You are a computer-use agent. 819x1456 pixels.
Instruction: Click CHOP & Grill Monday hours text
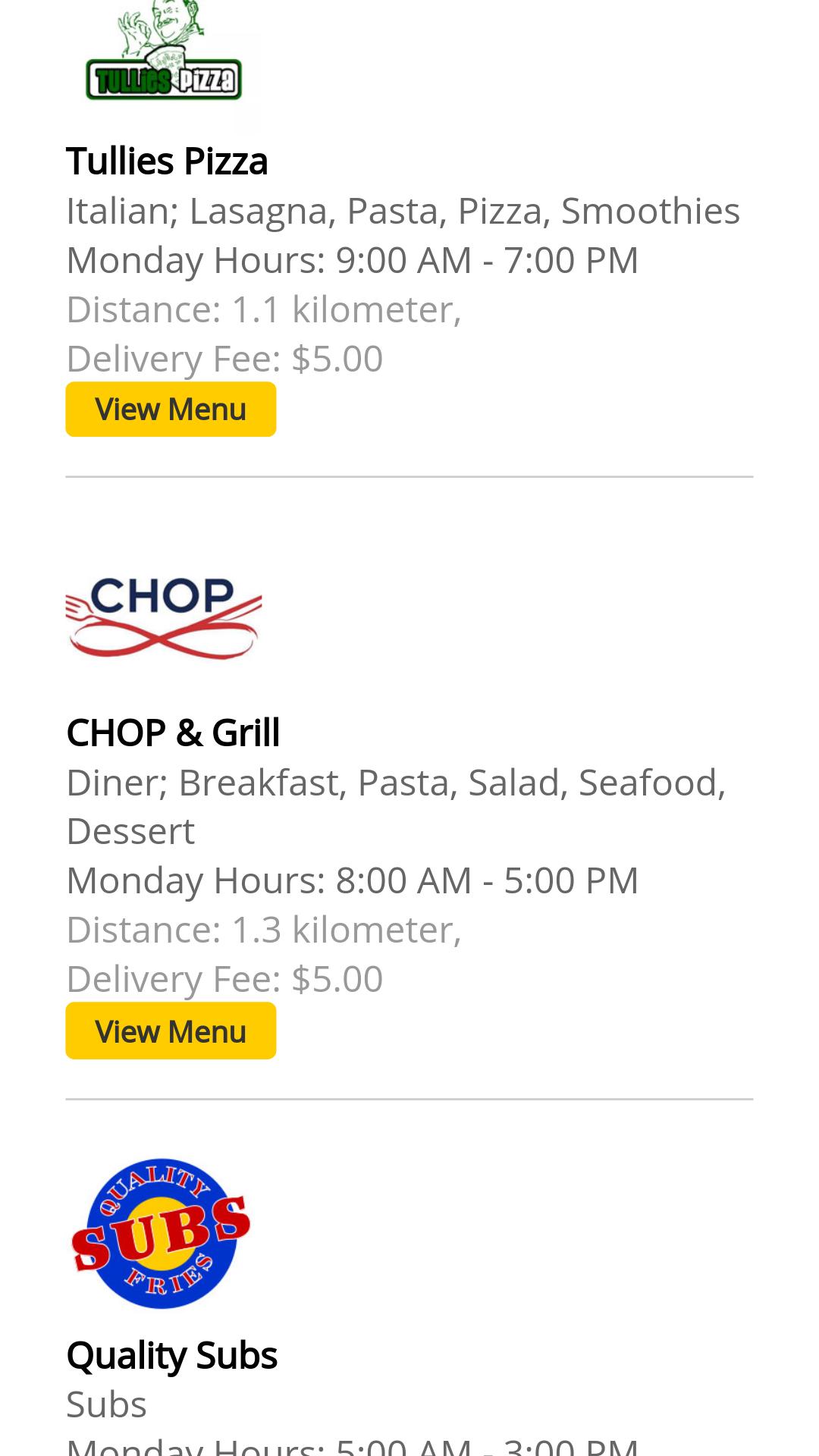[x=352, y=879]
